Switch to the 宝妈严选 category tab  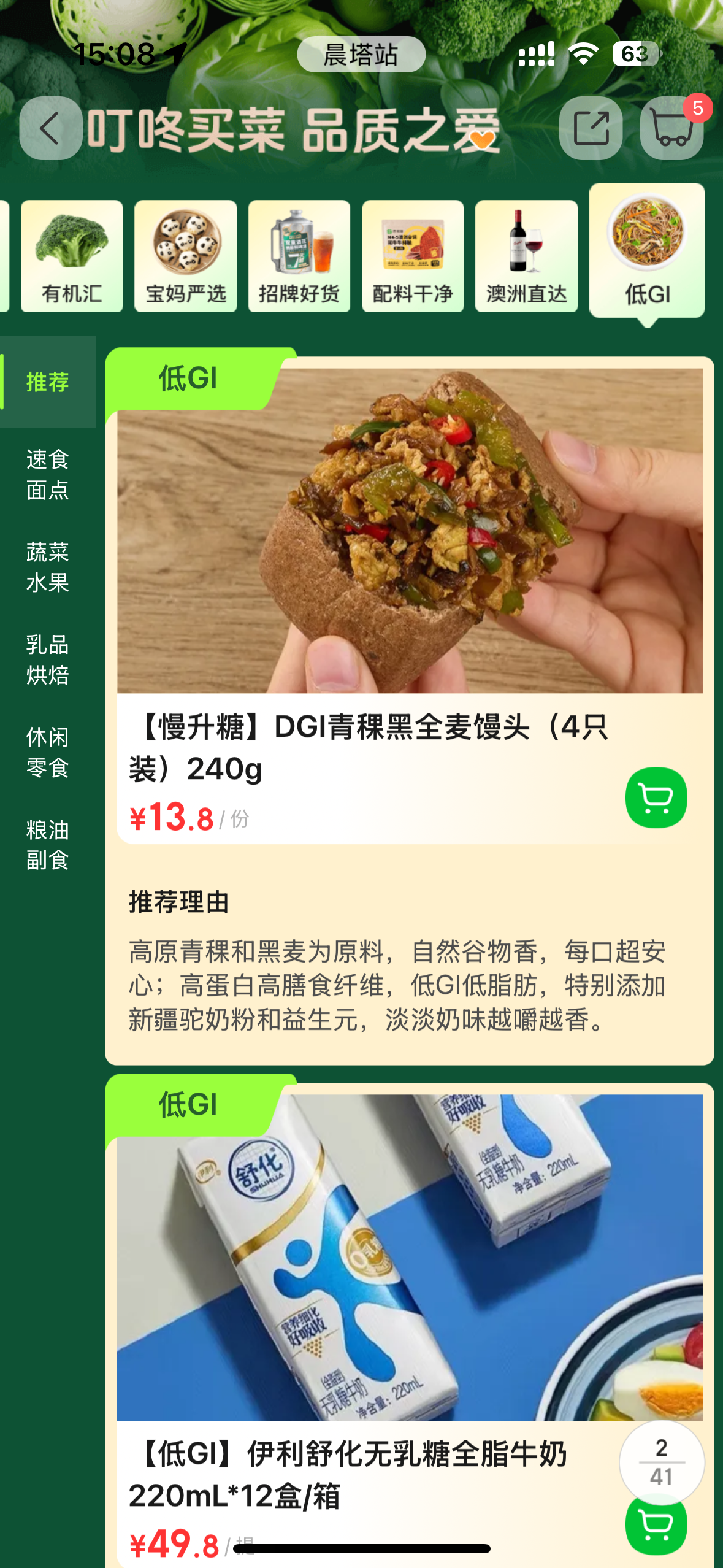[x=185, y=256]
